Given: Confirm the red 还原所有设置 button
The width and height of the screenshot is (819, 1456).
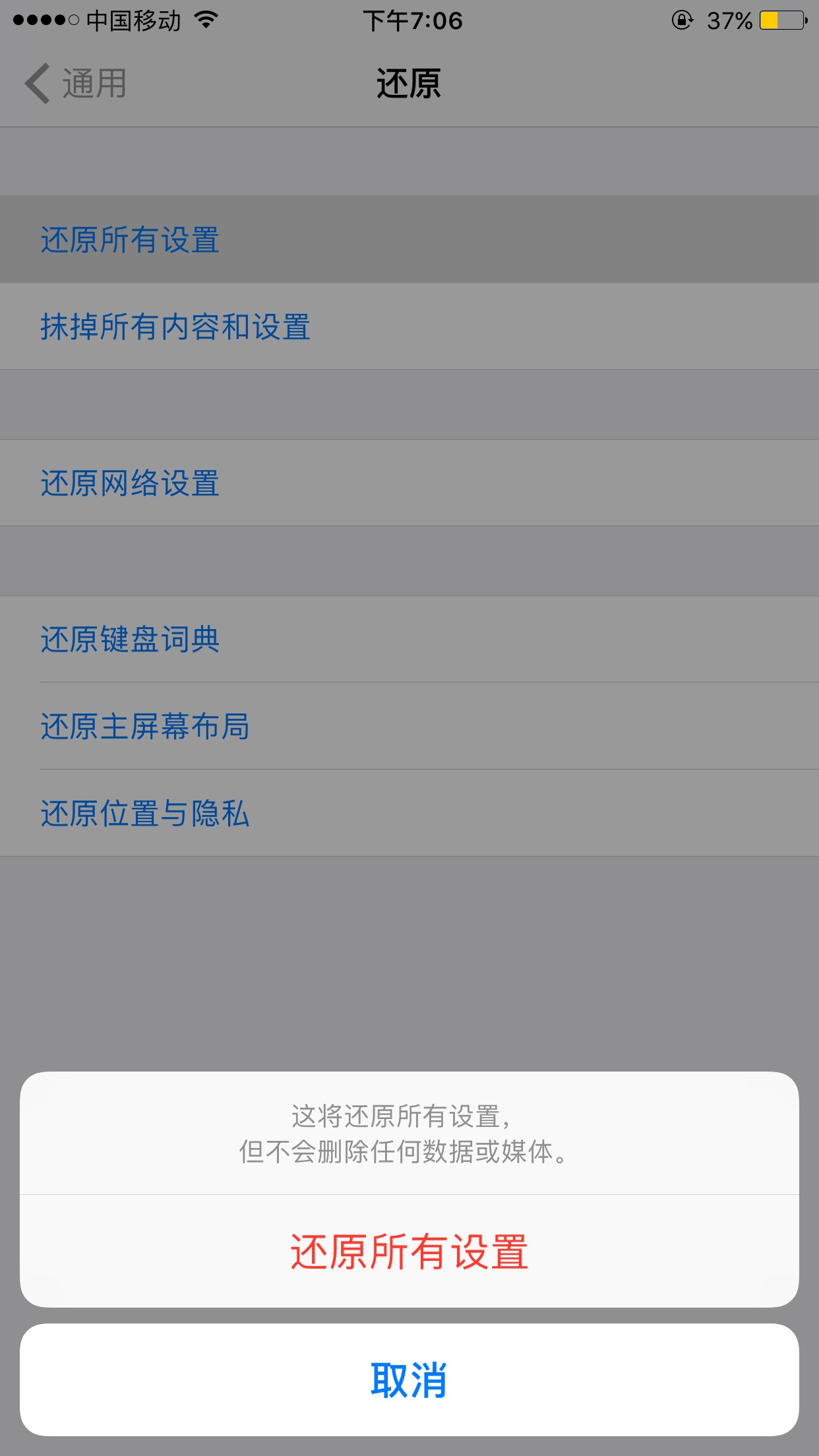Looking at the screenshot, I should [x=409, y=1252].
